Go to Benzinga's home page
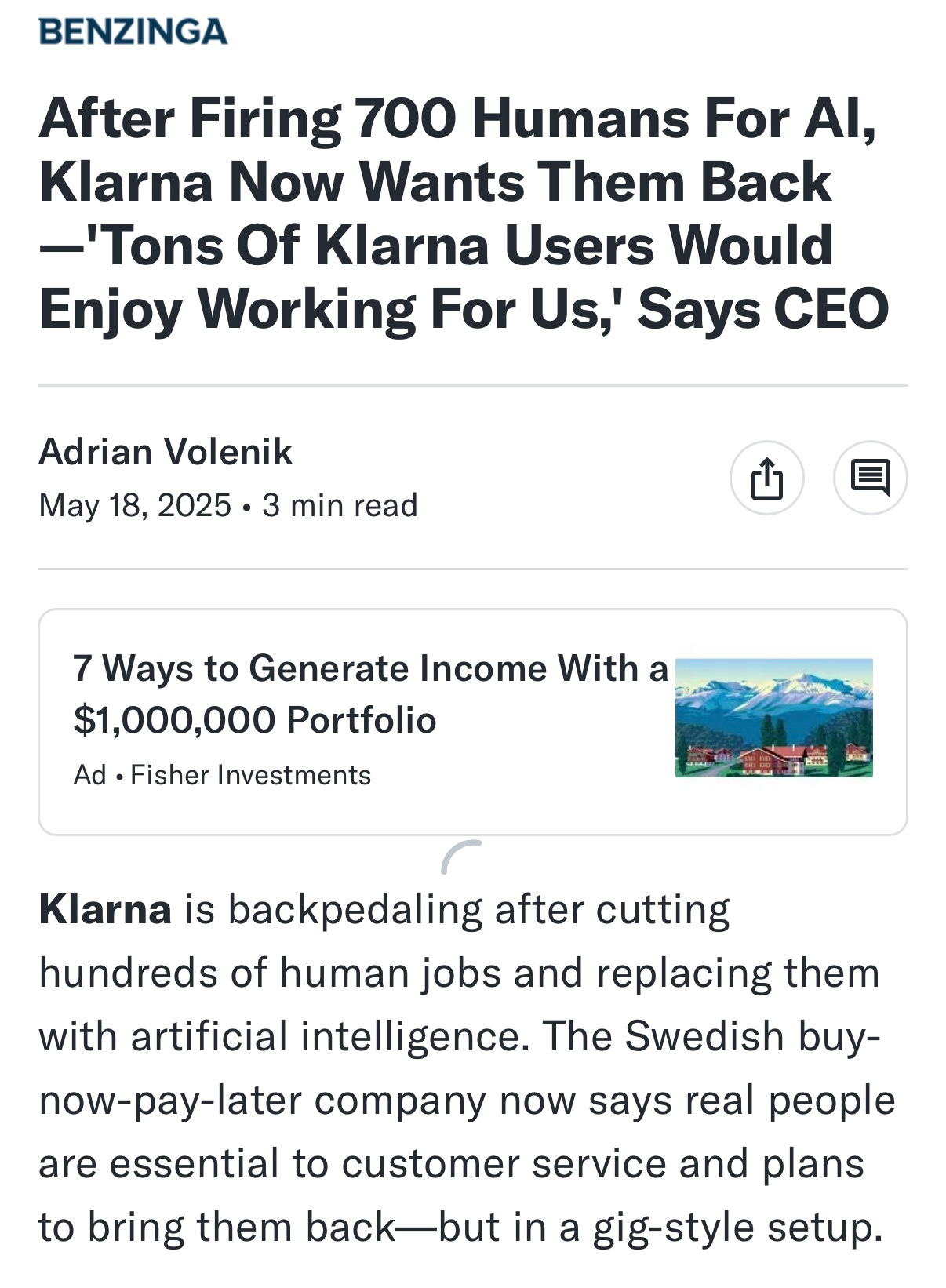Viewport: 946px width, 1288px height. click(x=133, y=31)
